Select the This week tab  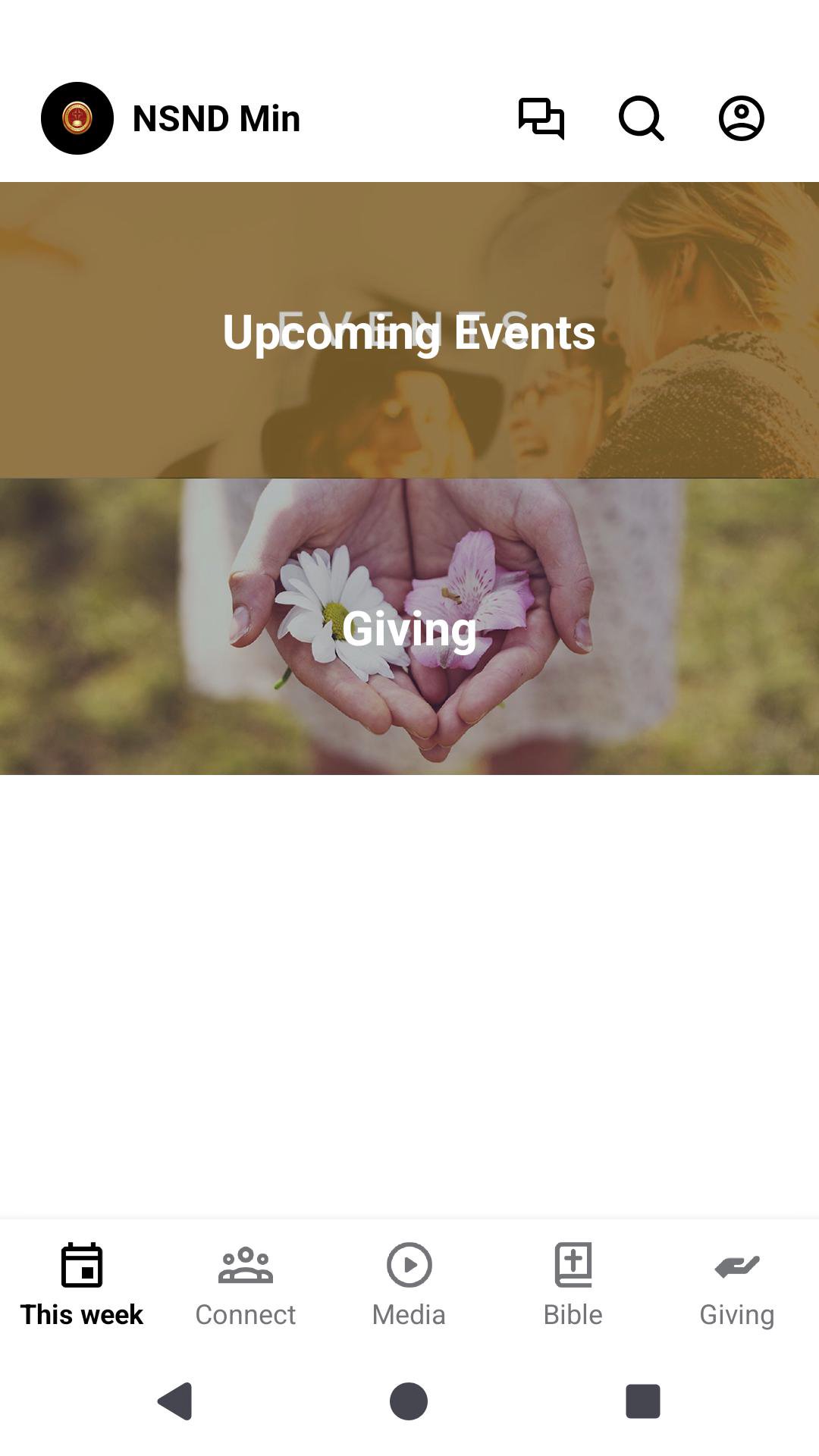82,1285
